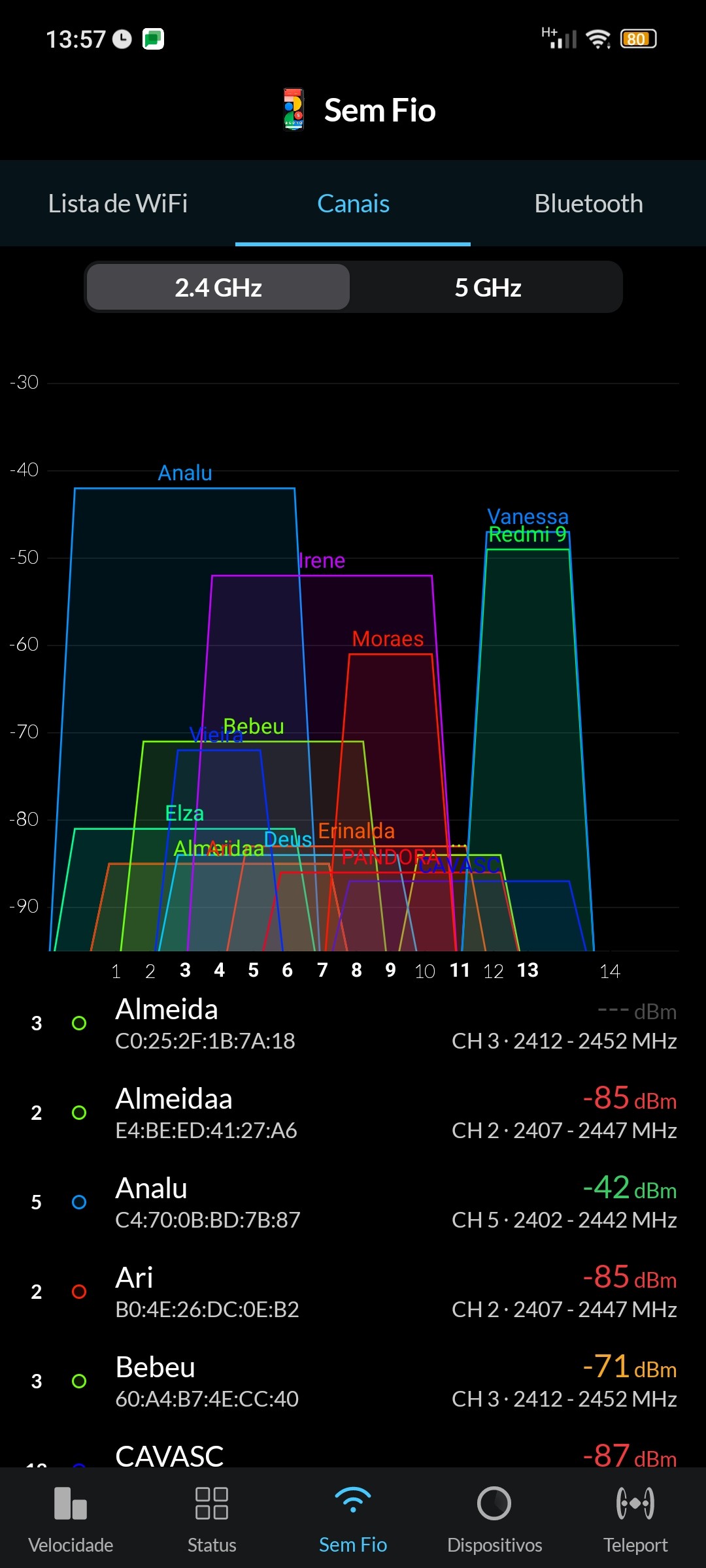This screenshot has height=1568, width=706.
Task: Select the 2.4 GHz band
Action: 218,287
